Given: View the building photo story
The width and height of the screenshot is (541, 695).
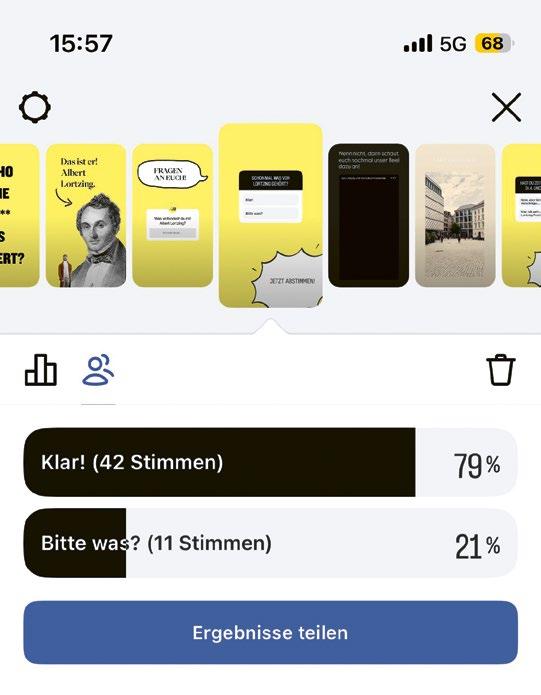Looking at the screenshot, I should pyautogui.click(x=455, y=215).
